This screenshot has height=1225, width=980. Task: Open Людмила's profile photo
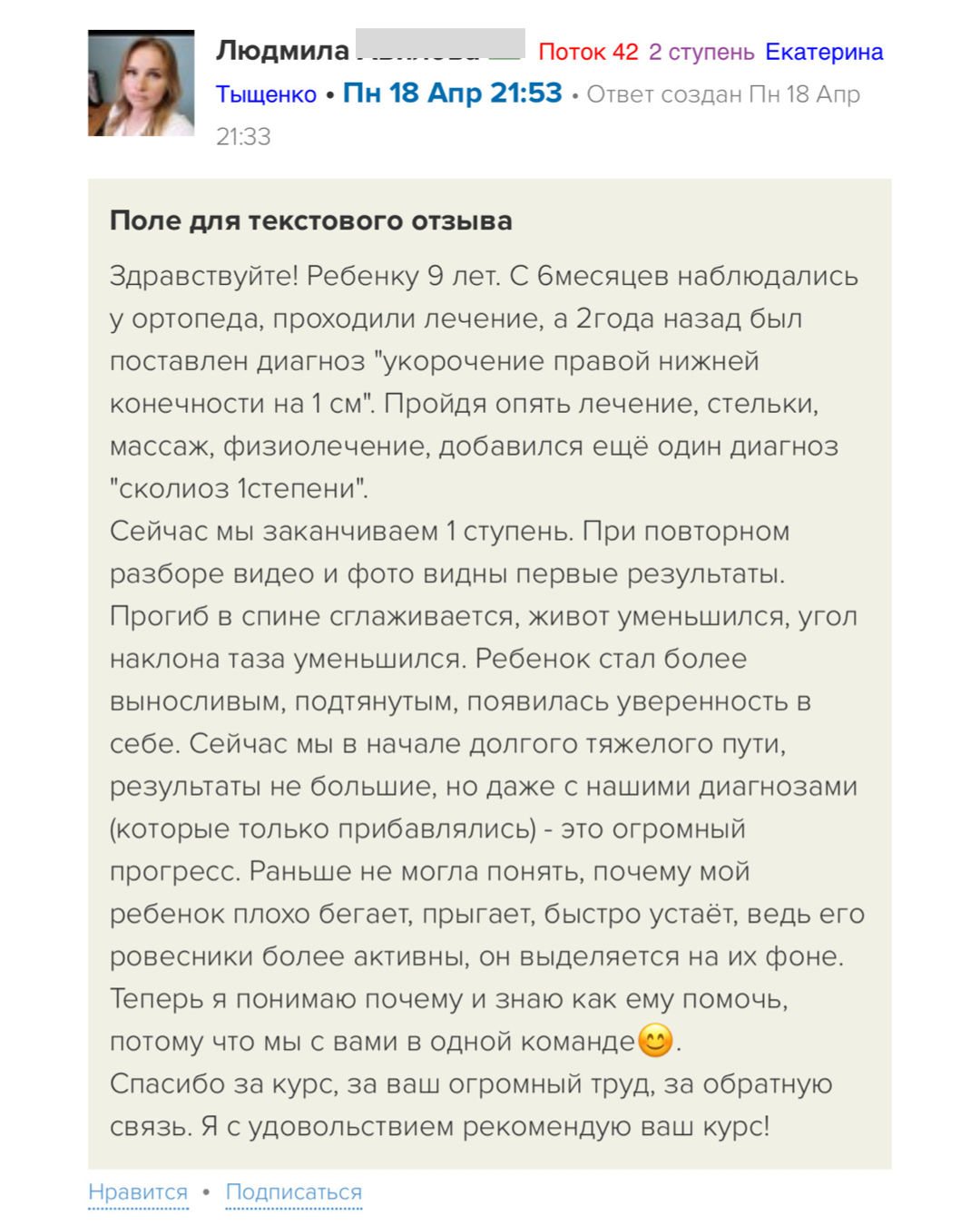coord(141,83)
